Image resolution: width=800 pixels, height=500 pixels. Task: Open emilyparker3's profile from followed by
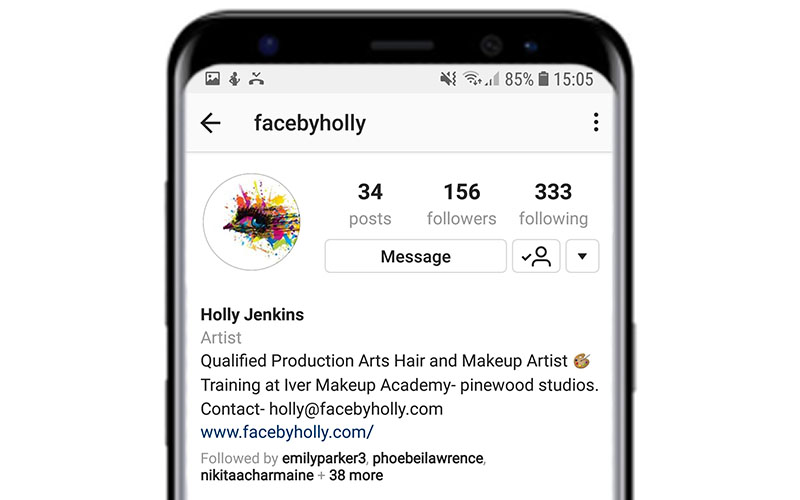coord(324,458)
